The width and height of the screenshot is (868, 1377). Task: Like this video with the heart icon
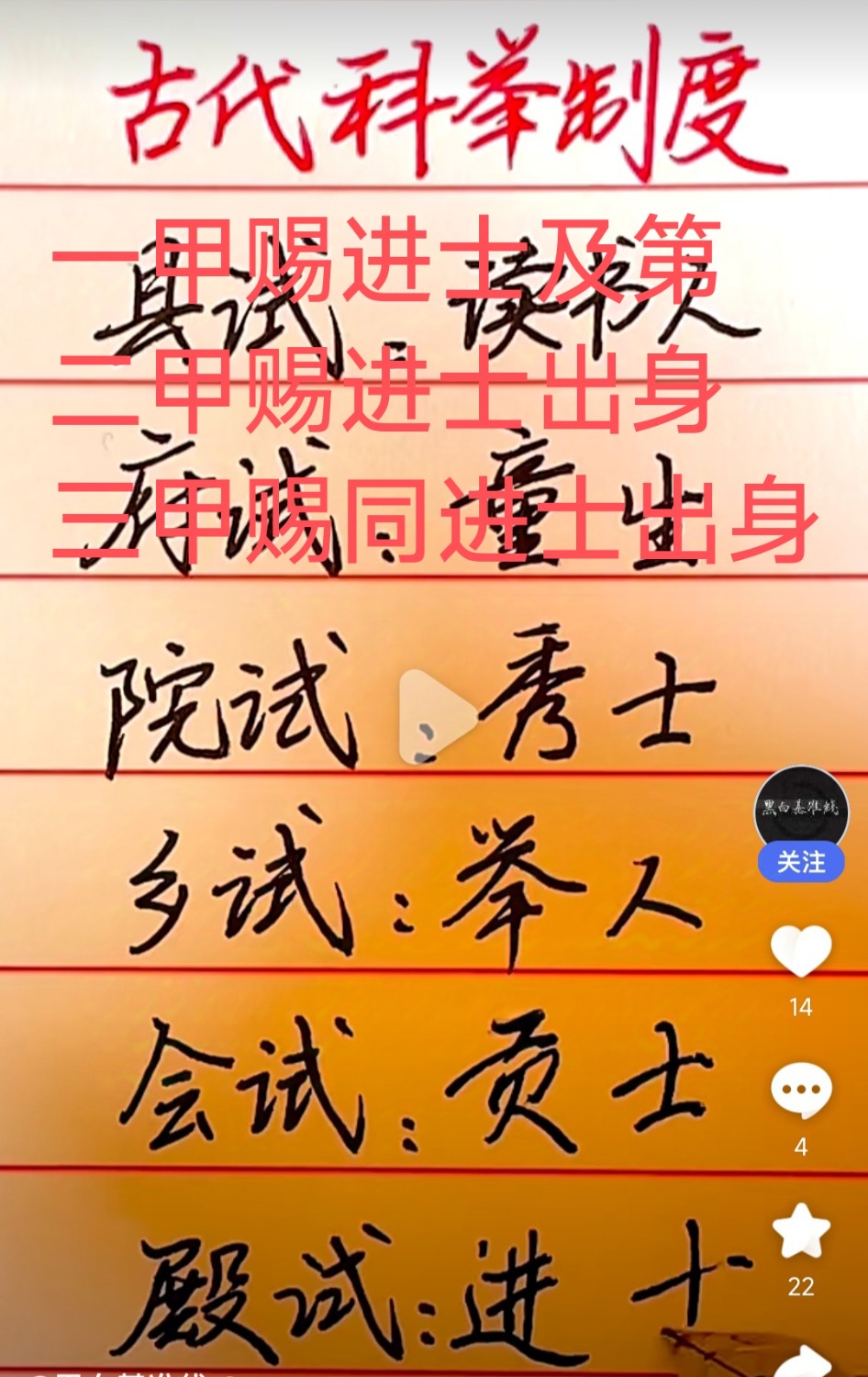pyautogui.click(x=801, y=950)
